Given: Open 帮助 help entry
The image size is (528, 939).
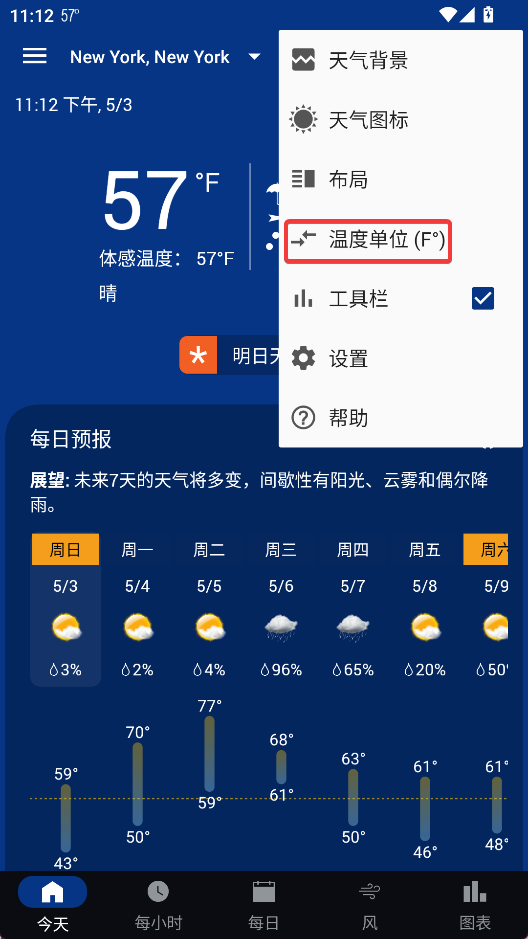Looking at the screenshot, I should click(400, 417).
